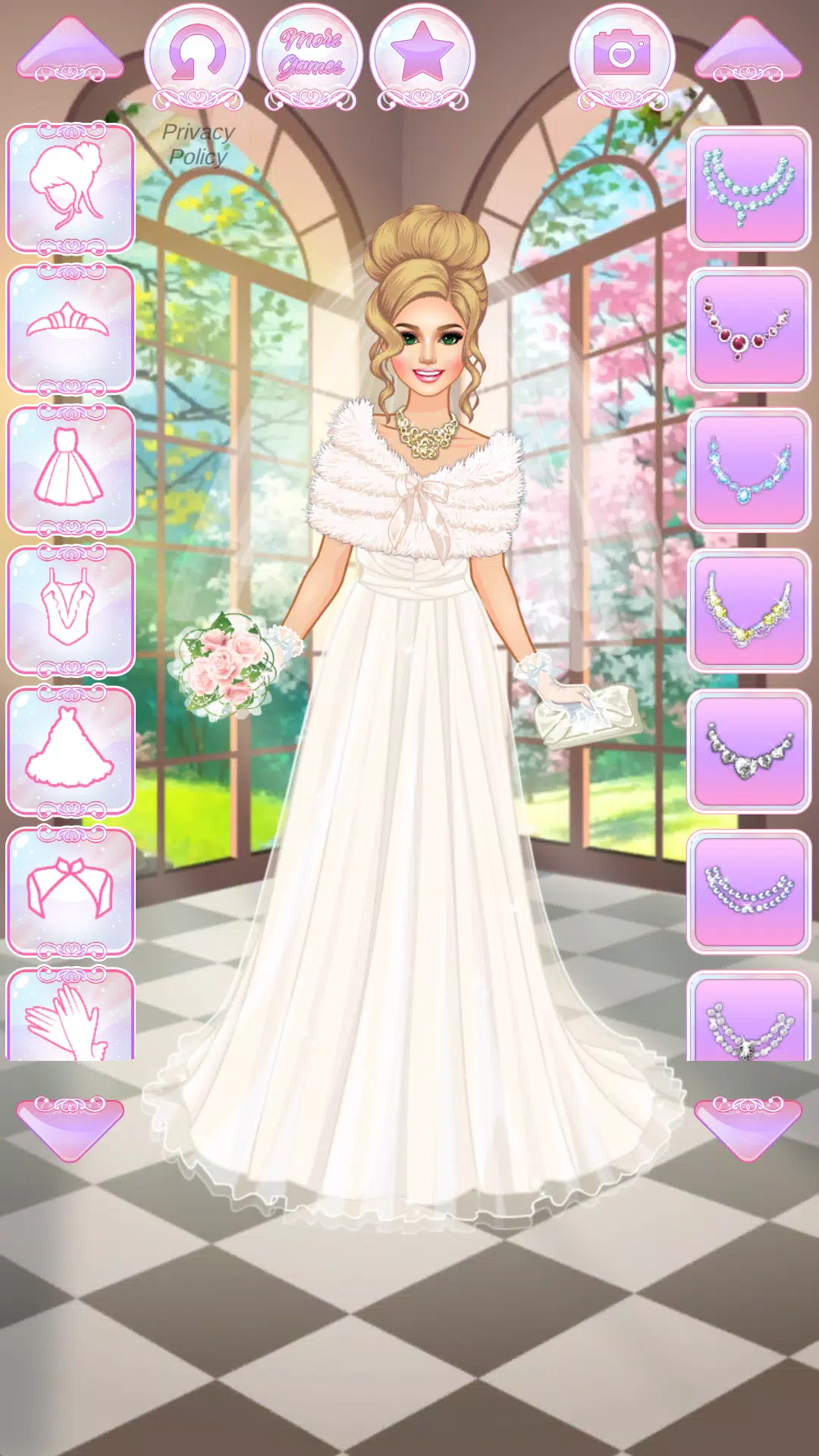
Task: Open the bolero jacket category
Action: pos(71,890)
